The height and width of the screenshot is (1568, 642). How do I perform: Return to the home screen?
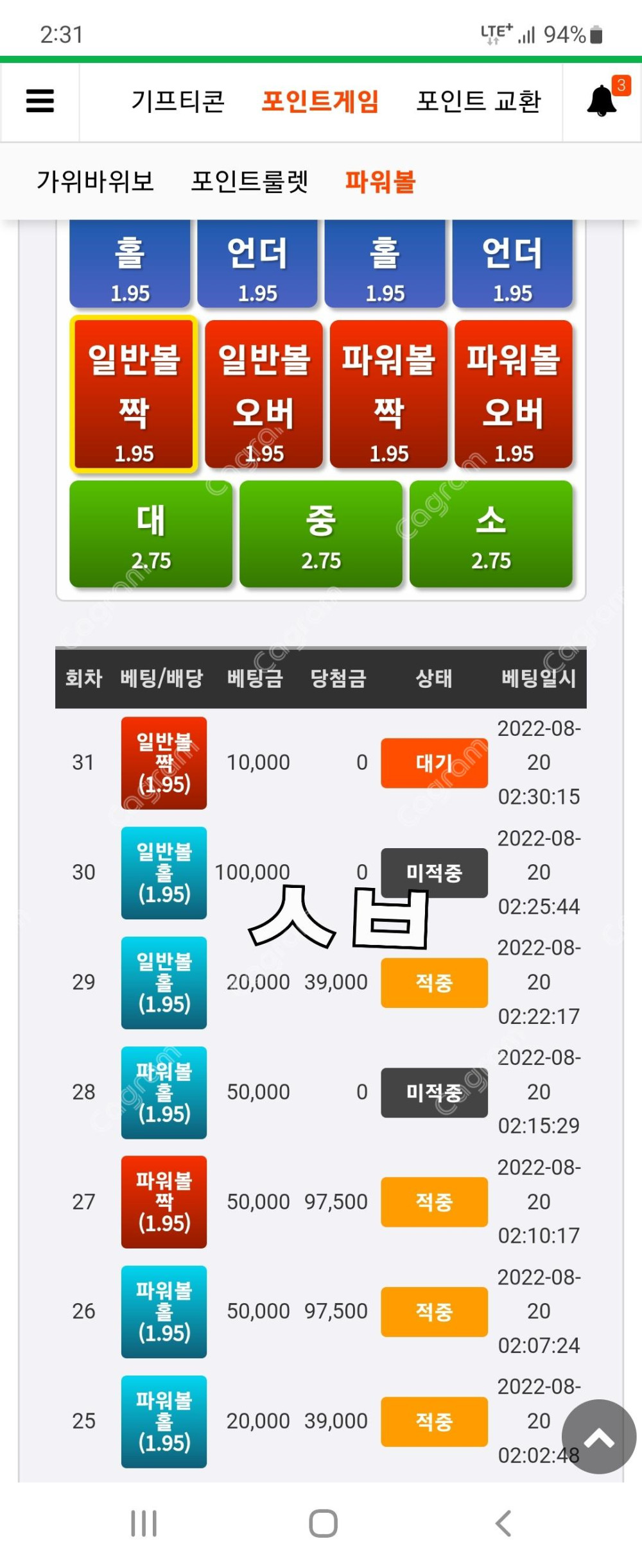pos(323,1523)
